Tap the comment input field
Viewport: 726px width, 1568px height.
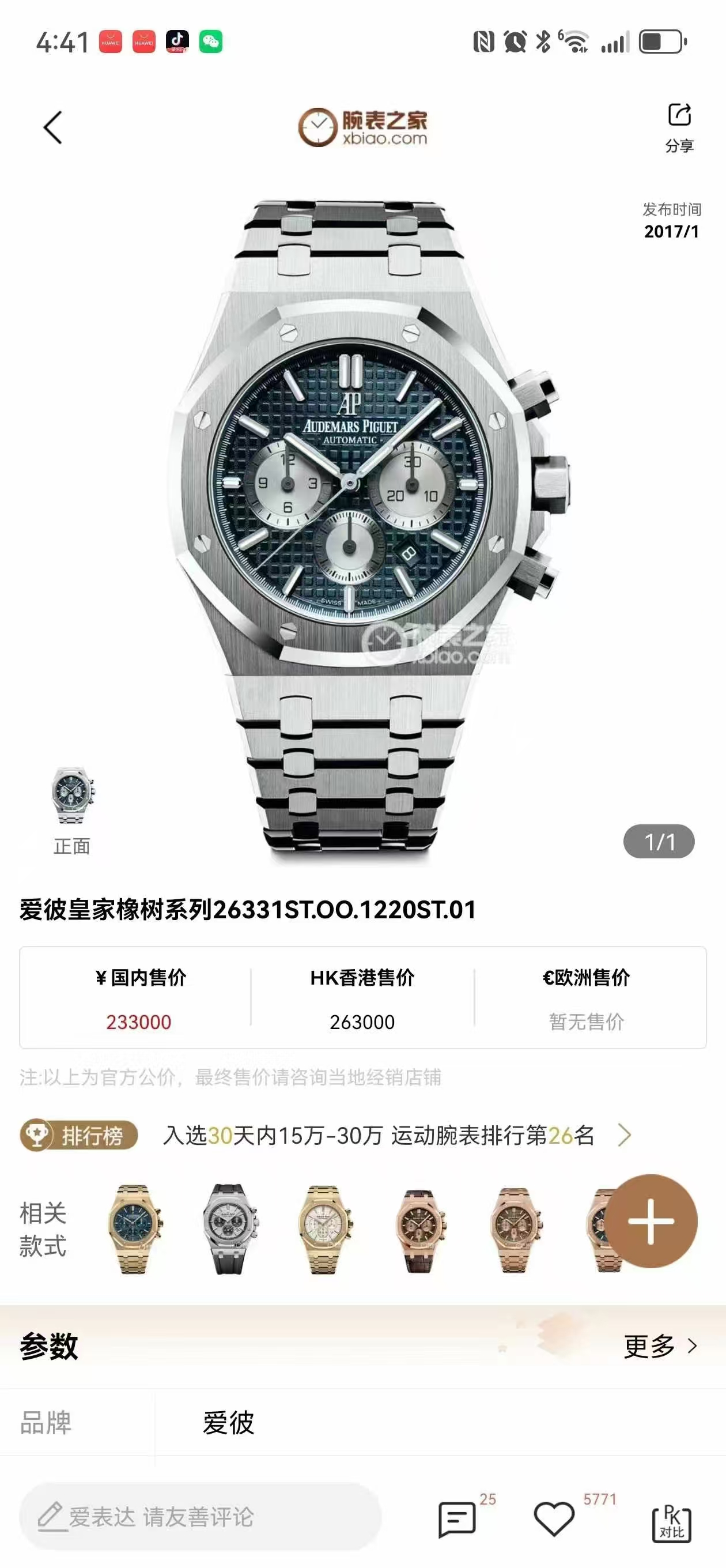tap(201, 1516)
